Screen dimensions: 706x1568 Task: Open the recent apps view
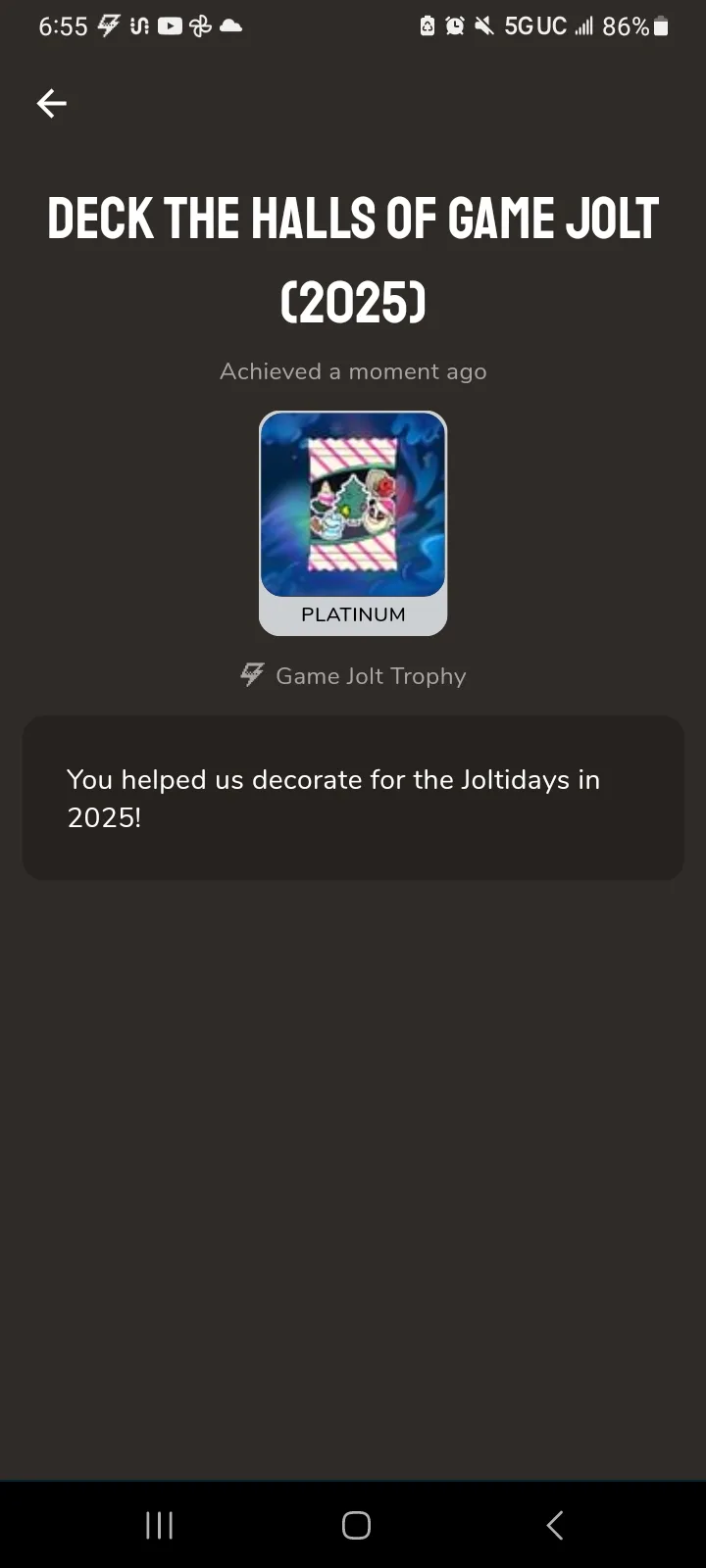click(x=159, y=1525)
